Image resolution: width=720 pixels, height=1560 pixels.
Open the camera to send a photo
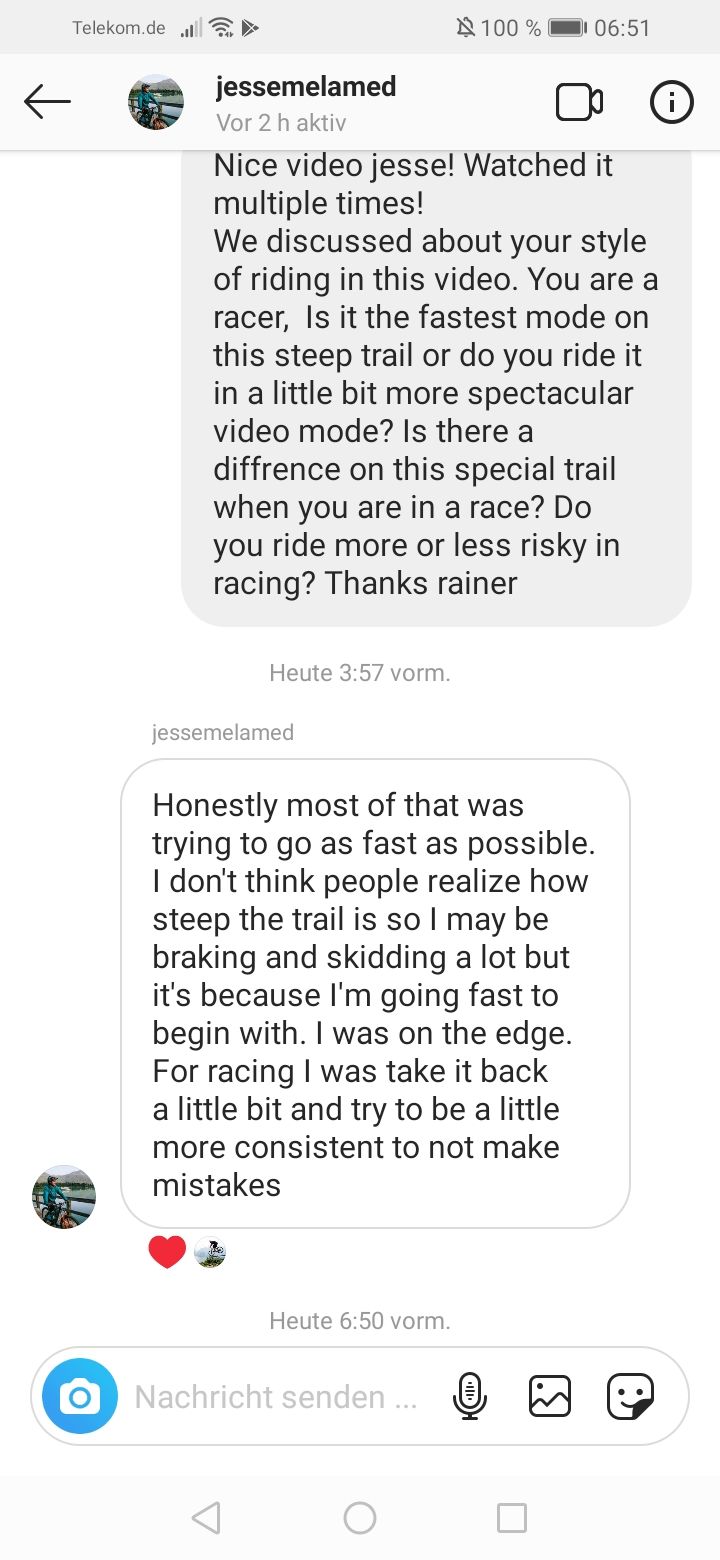(x=80, y=1396)
